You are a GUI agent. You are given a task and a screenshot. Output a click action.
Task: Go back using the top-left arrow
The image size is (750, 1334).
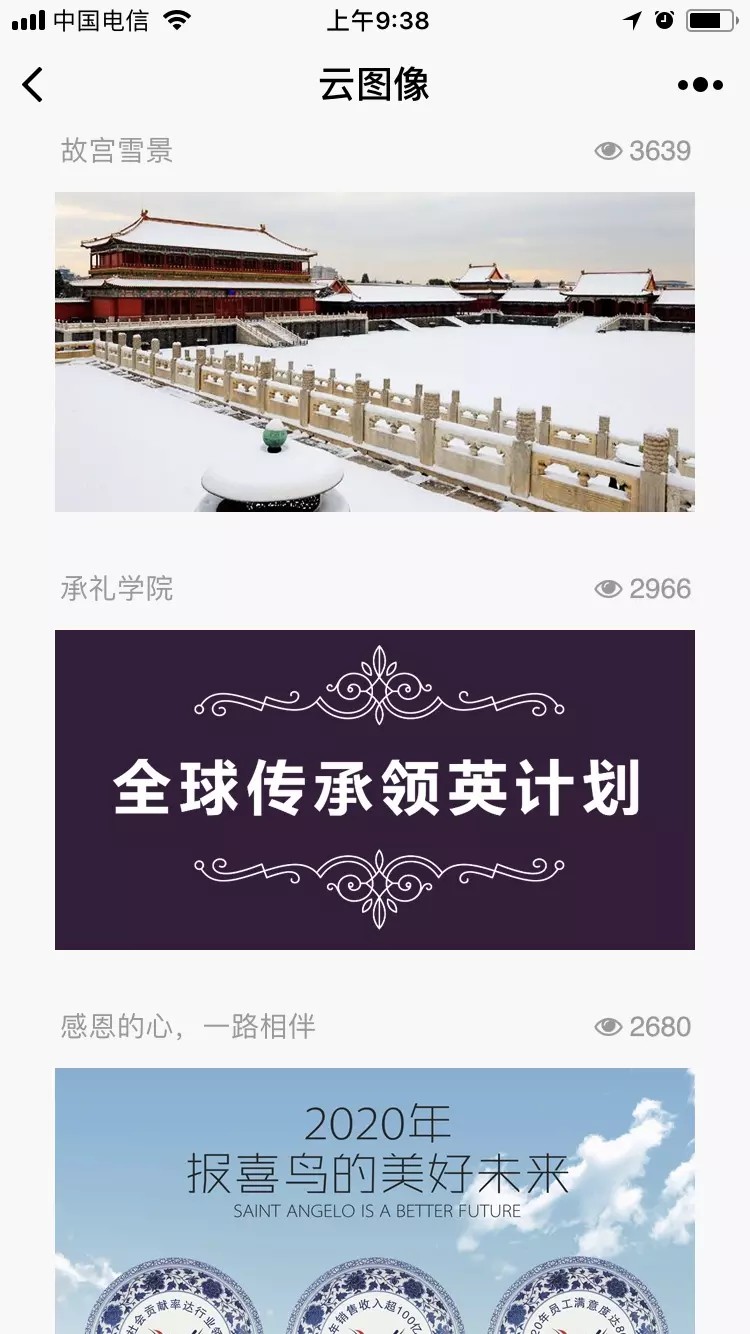[x=33, y=85]
